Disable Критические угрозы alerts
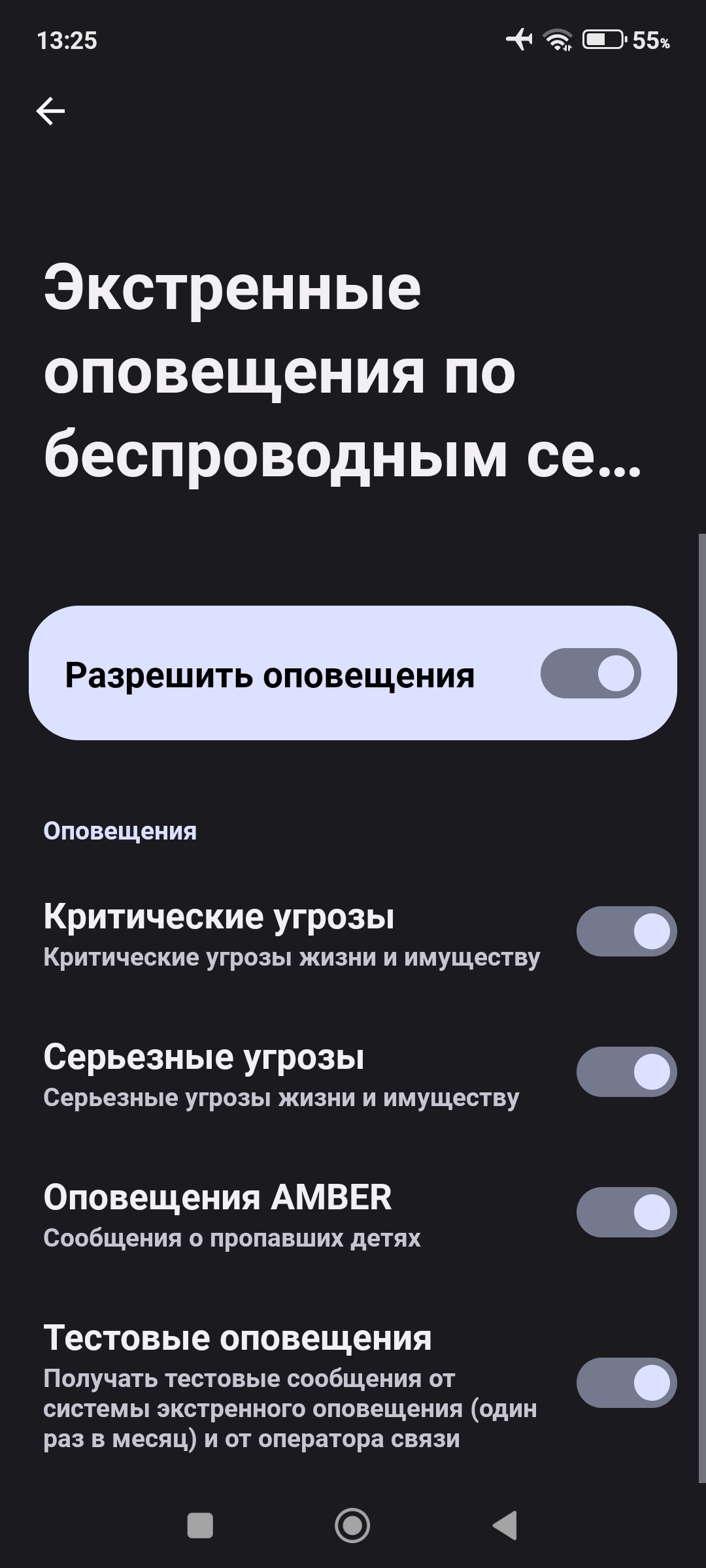Viewport: 706px width, 1568px height. point(626,931)
